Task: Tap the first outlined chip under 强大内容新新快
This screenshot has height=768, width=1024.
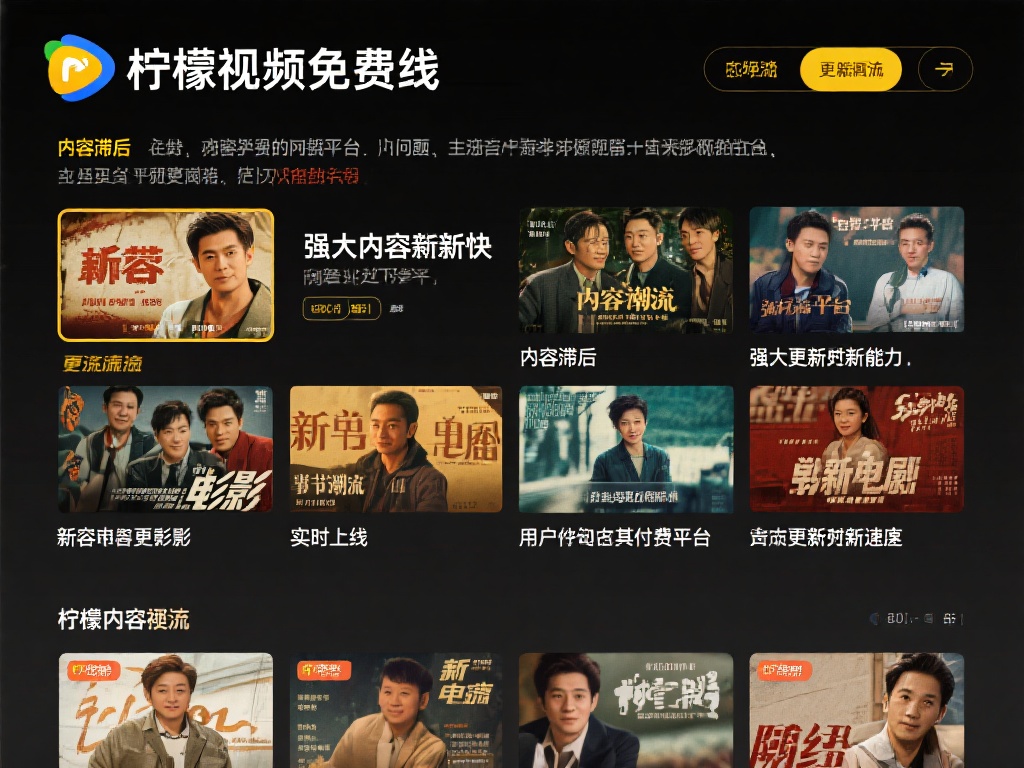Action: pos(324,308)
